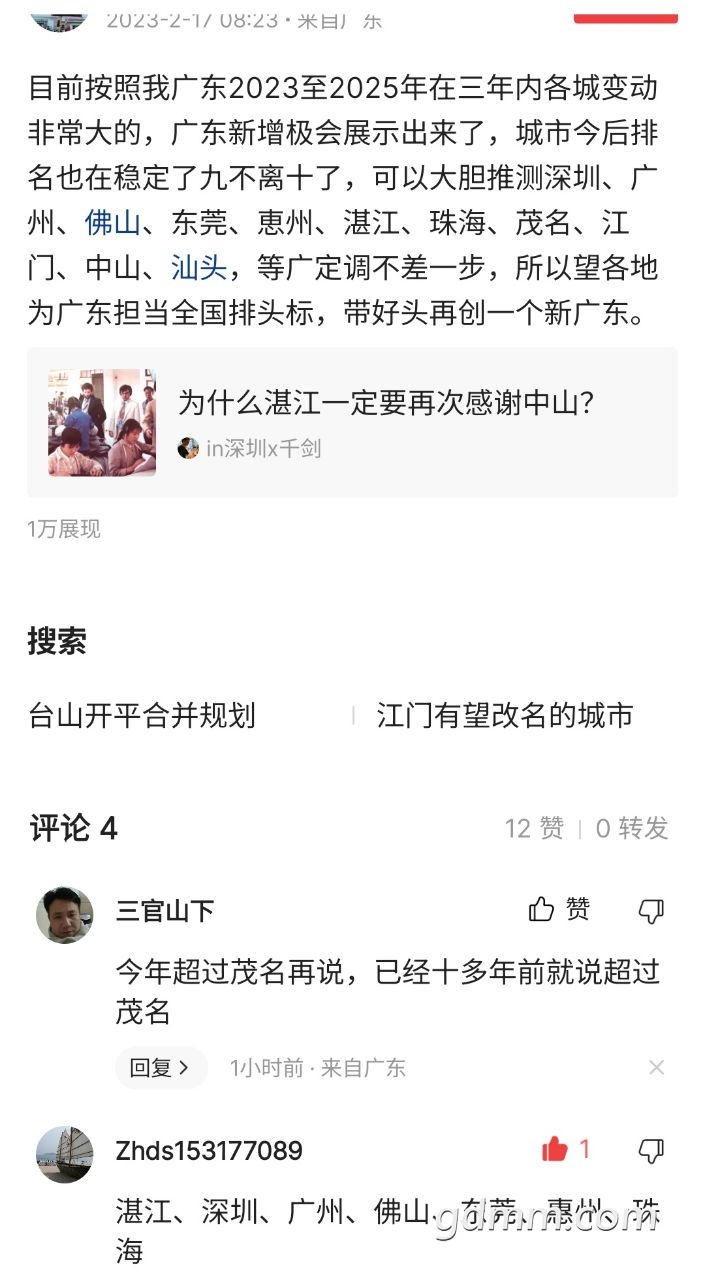This screenshot has height=1280, width=705.
Task: View the 12 likes list
Action: pos(534,828)
